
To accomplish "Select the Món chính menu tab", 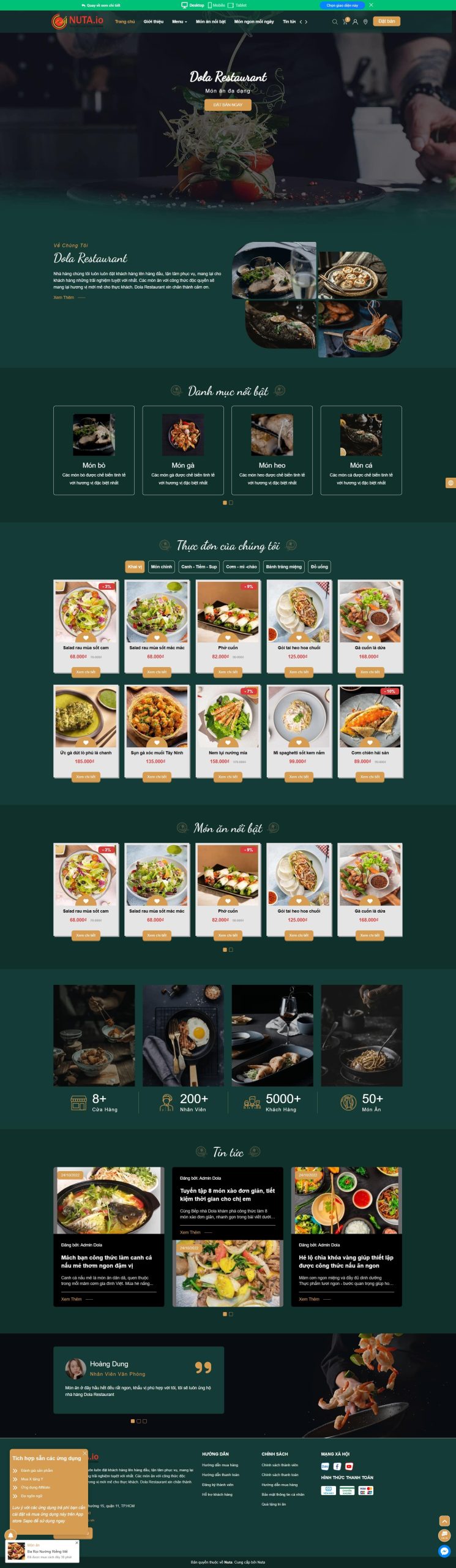I will coord(162,567).
